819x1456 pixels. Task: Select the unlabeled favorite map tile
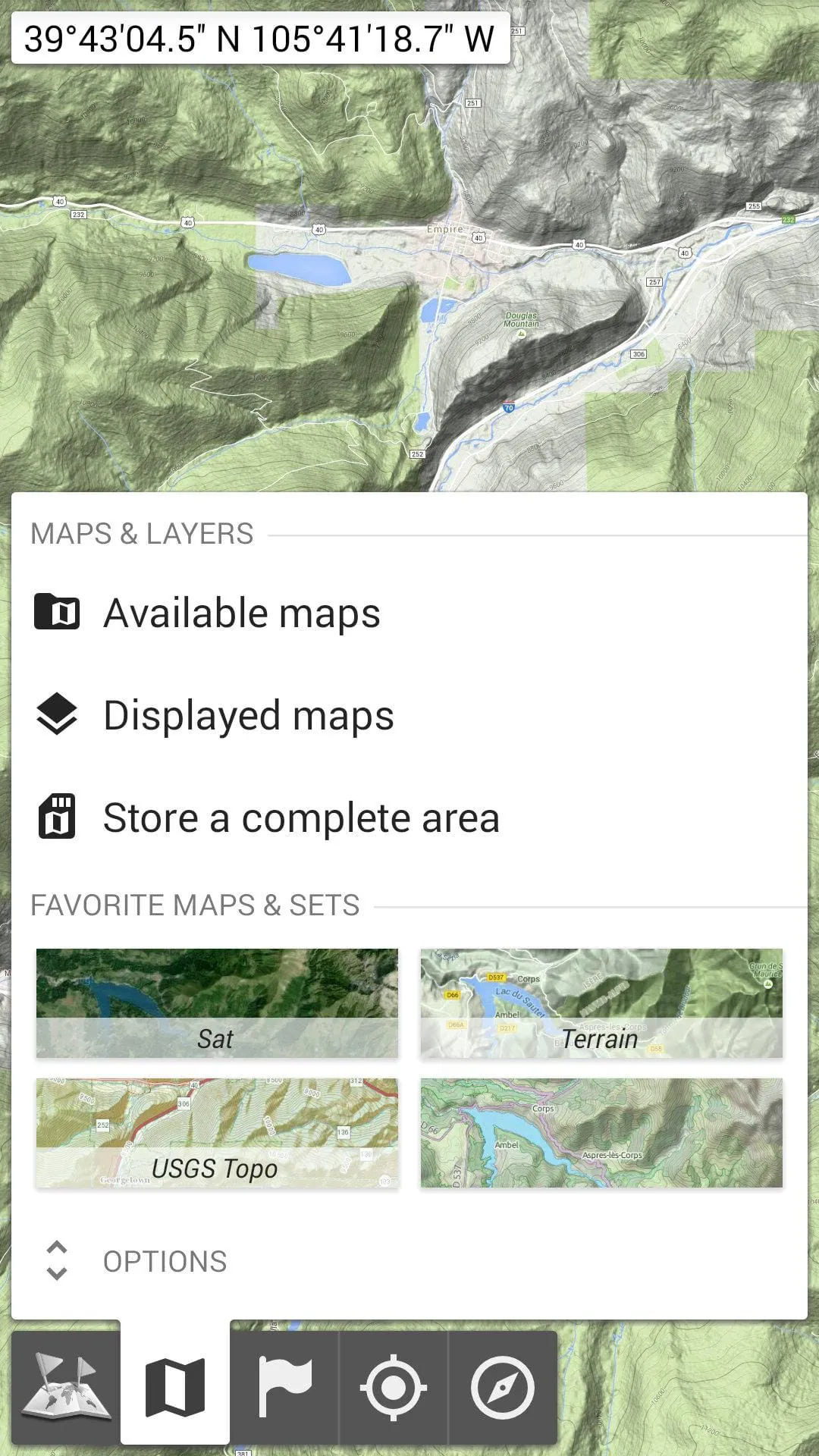pos(601,1132)
